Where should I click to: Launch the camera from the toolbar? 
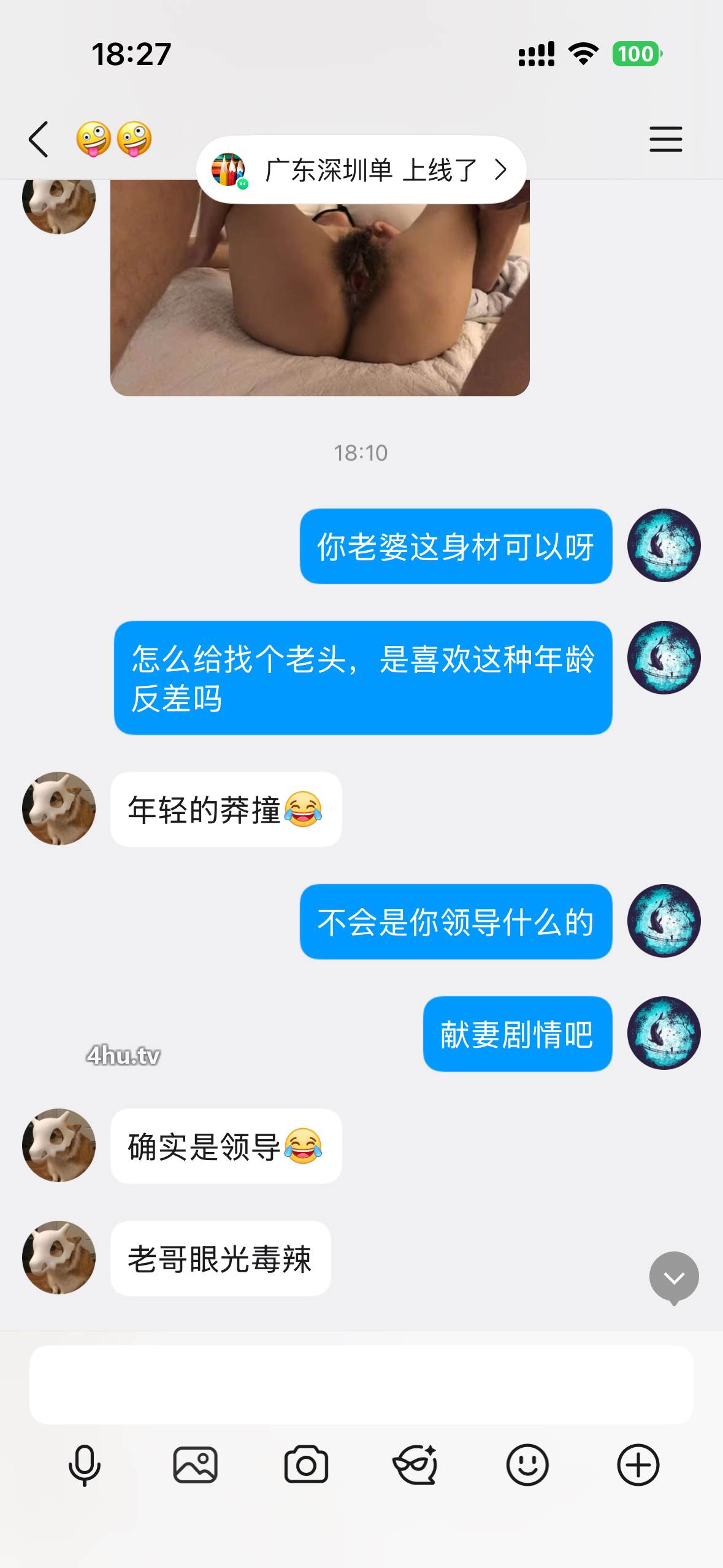pyautogui.click(x=306, y=1465)
